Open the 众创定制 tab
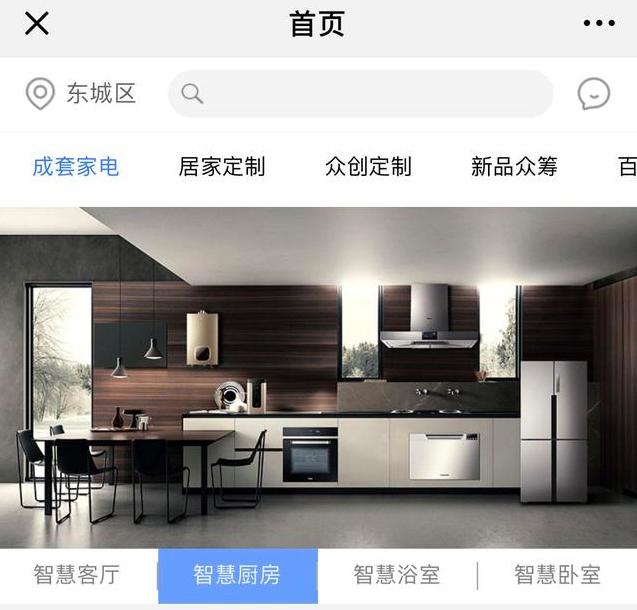The height and width of the screenshot is (610, 637). (x=368, y=167)
